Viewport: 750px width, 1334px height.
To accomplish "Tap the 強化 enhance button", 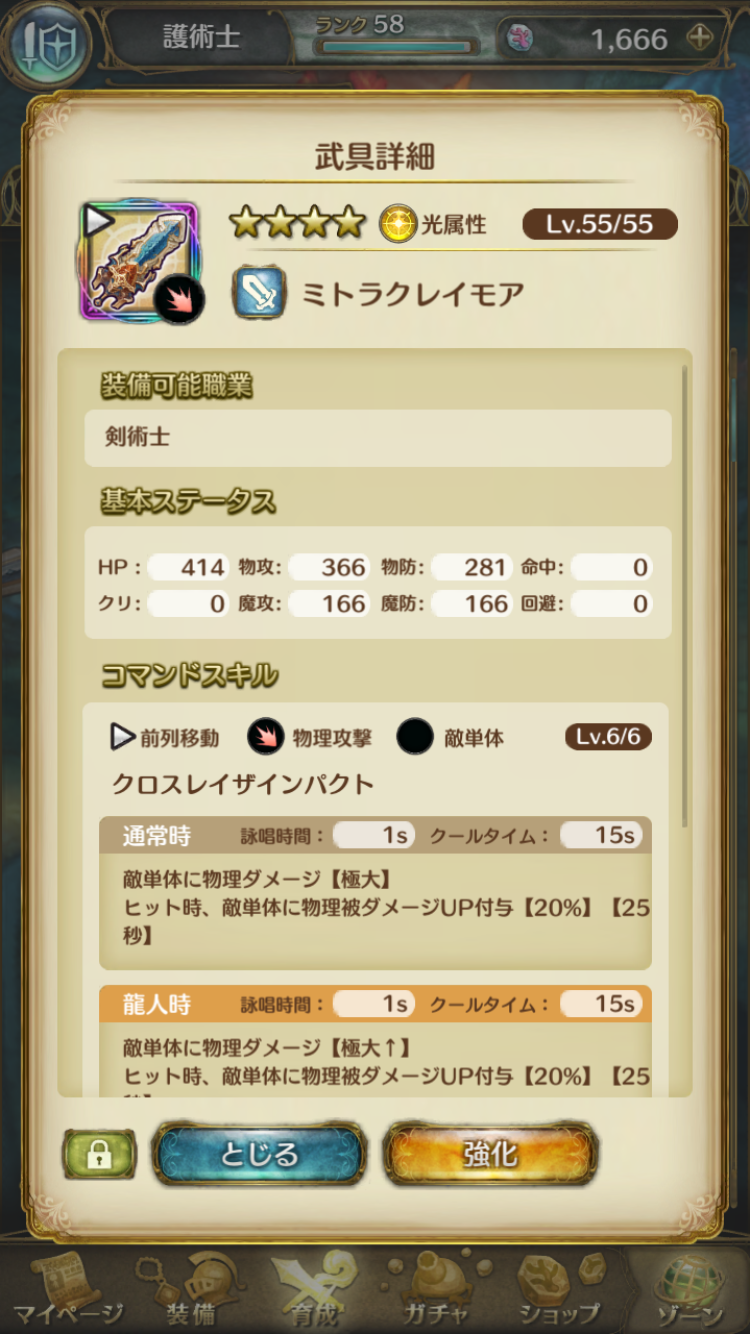I will pyautogui.click(x=490, y=1155).
